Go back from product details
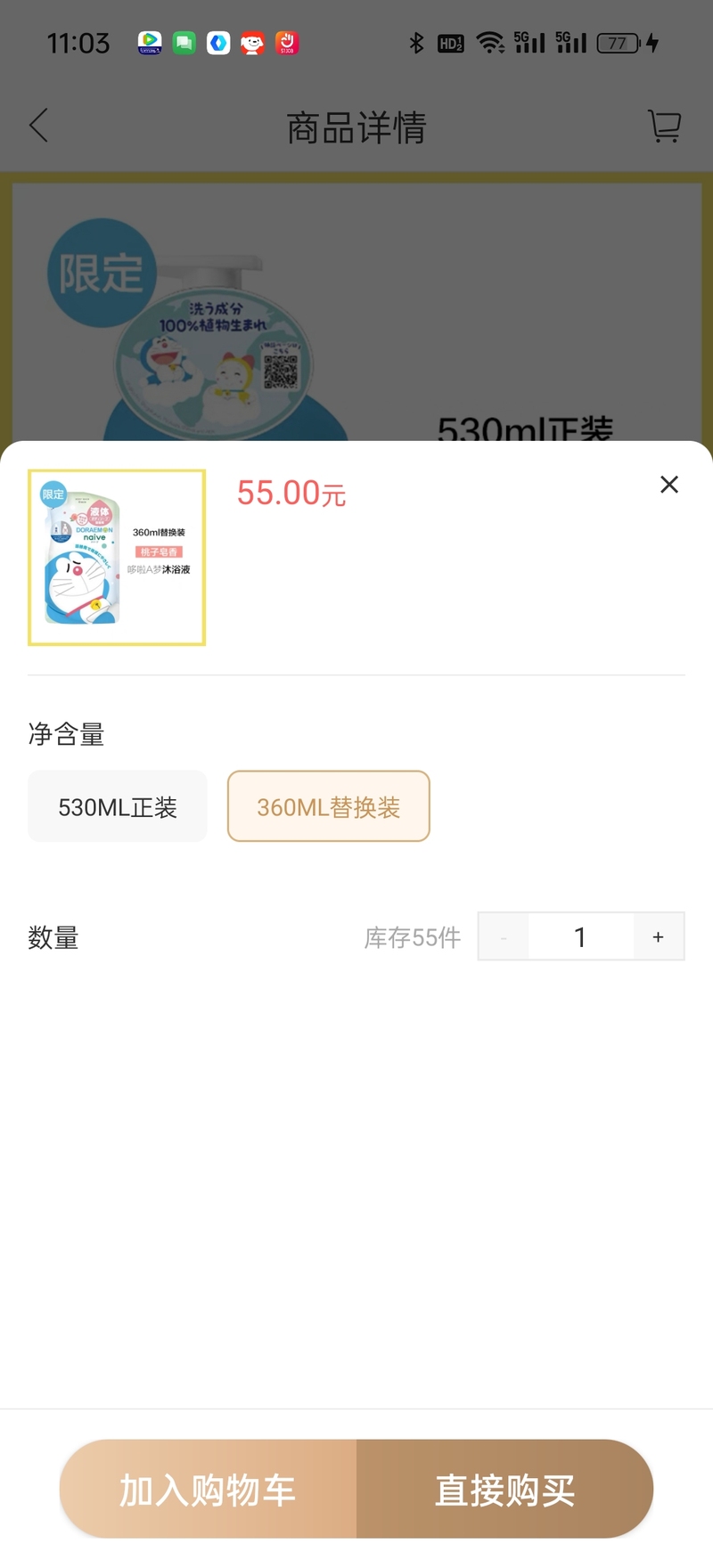The image size is (713, 1568). (x=38, y=126)
